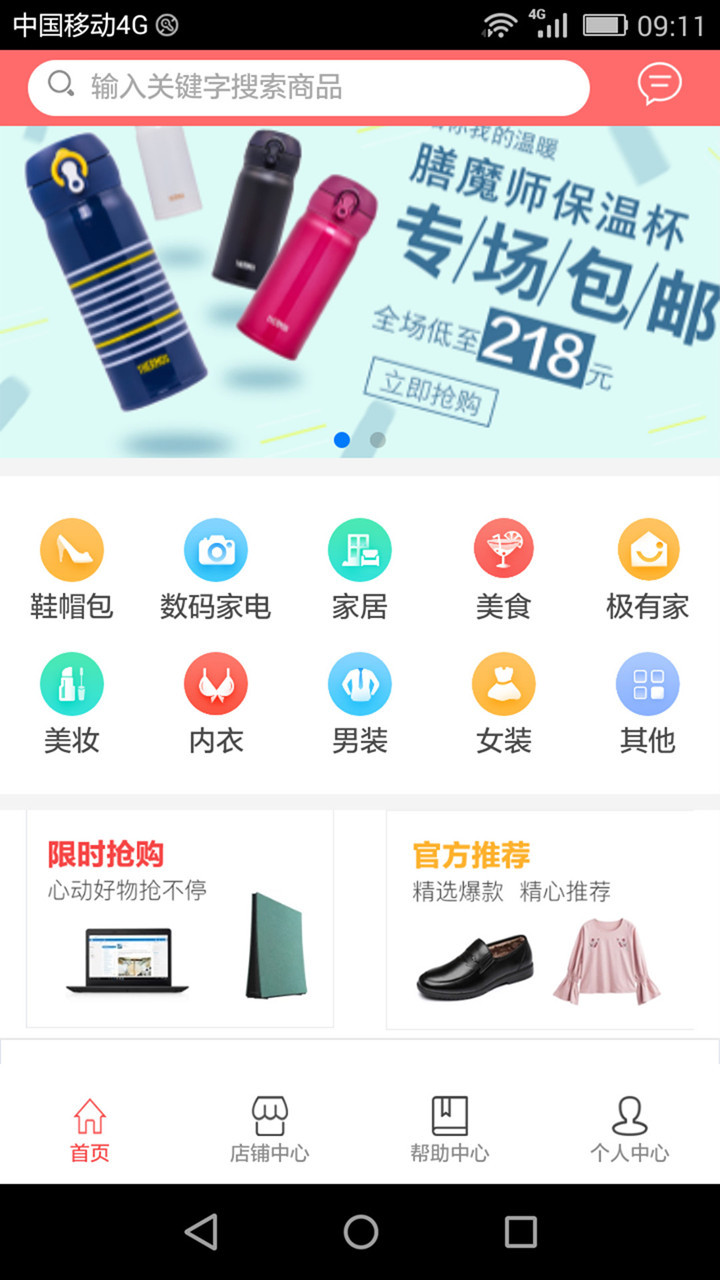Open the 个人中心 tab
The width and height of the screenshot is (720, 1280).
coord(629,1129)
